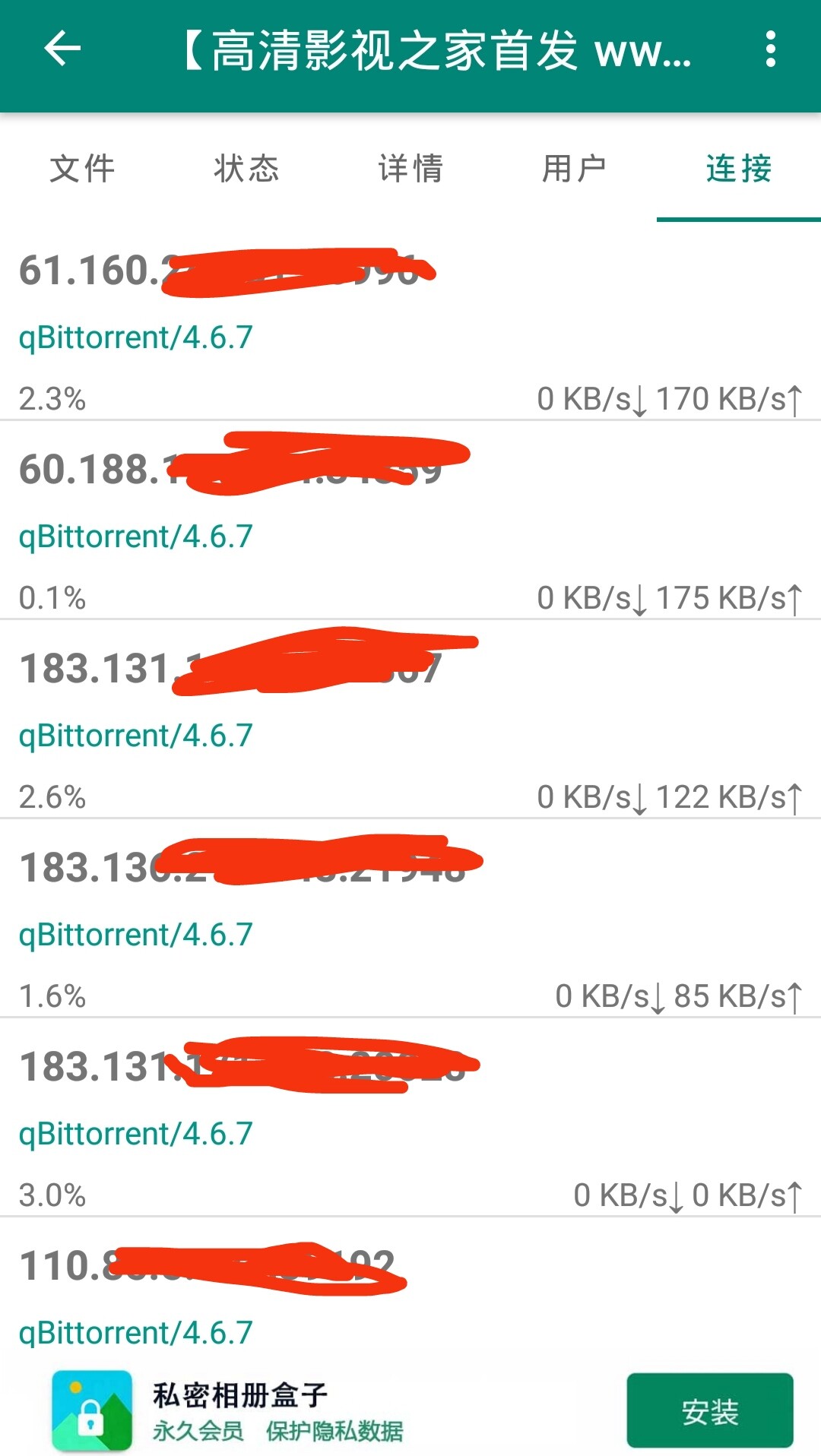Switch to the 状态 tab

246,169
